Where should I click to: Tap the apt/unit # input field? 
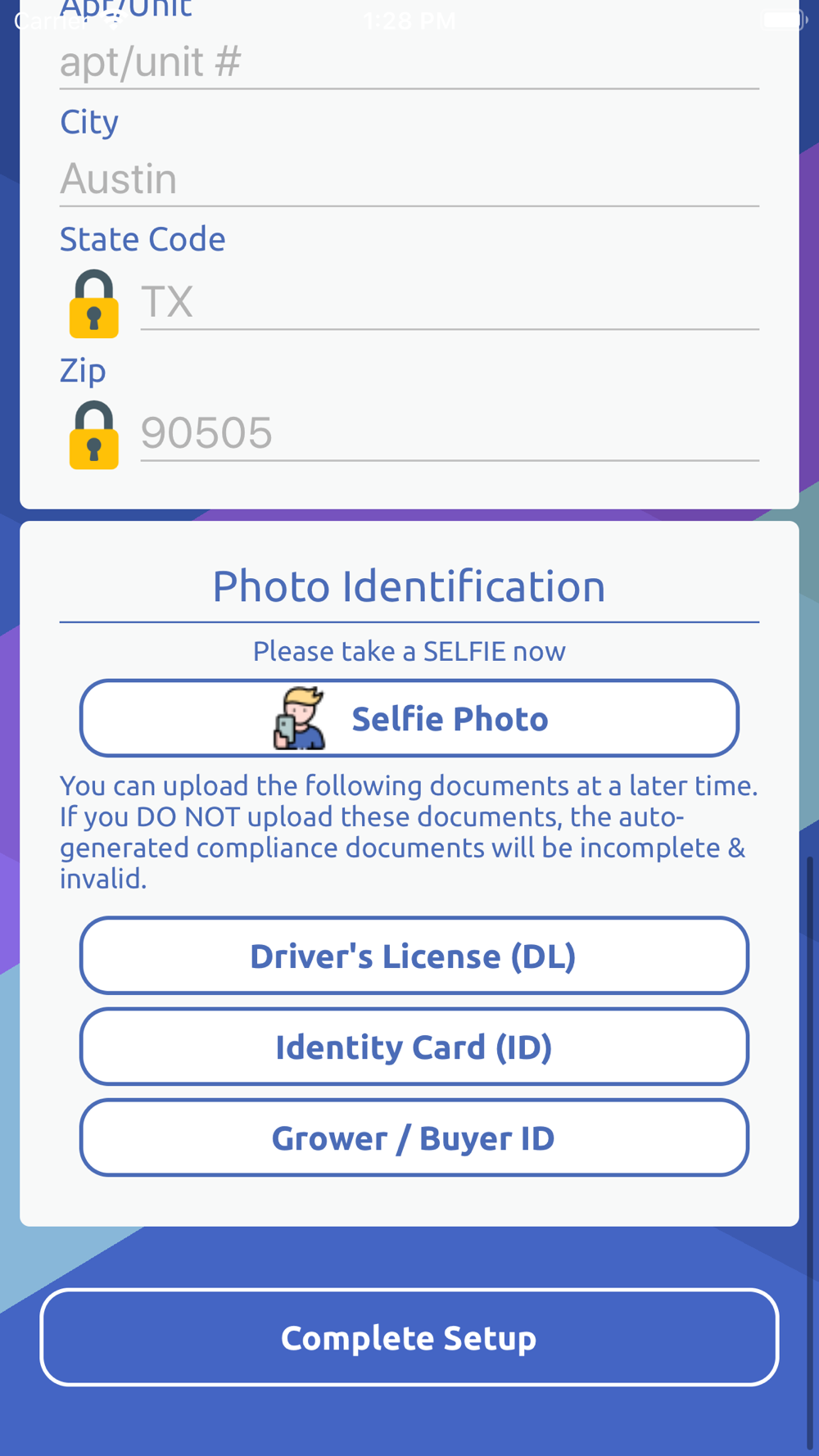408,63
